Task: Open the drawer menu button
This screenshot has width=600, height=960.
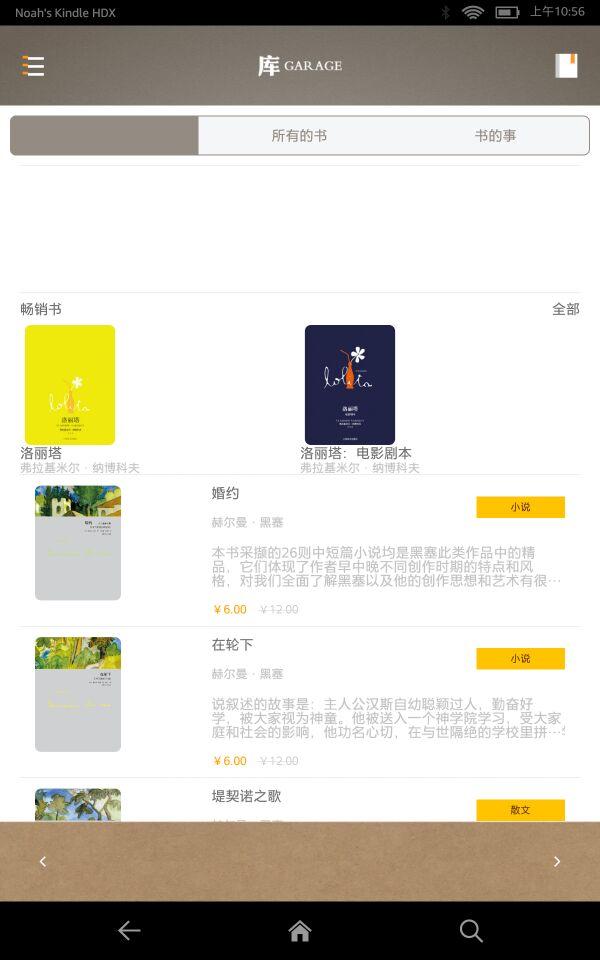Action: (x=33, y=66)
